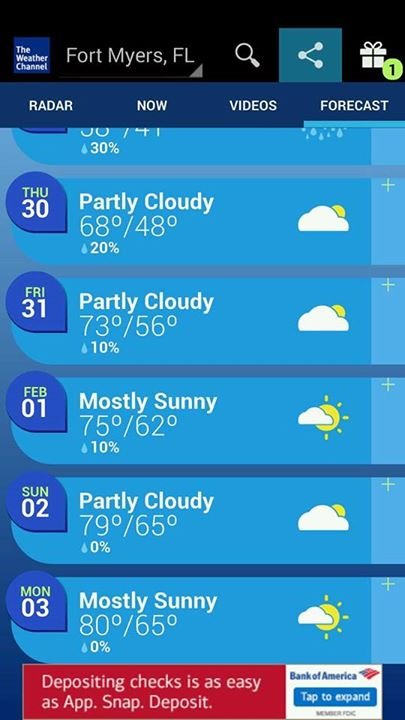Share this forecast
The width and height of the screenshot is (405, 720).
(x=310, y=55)
